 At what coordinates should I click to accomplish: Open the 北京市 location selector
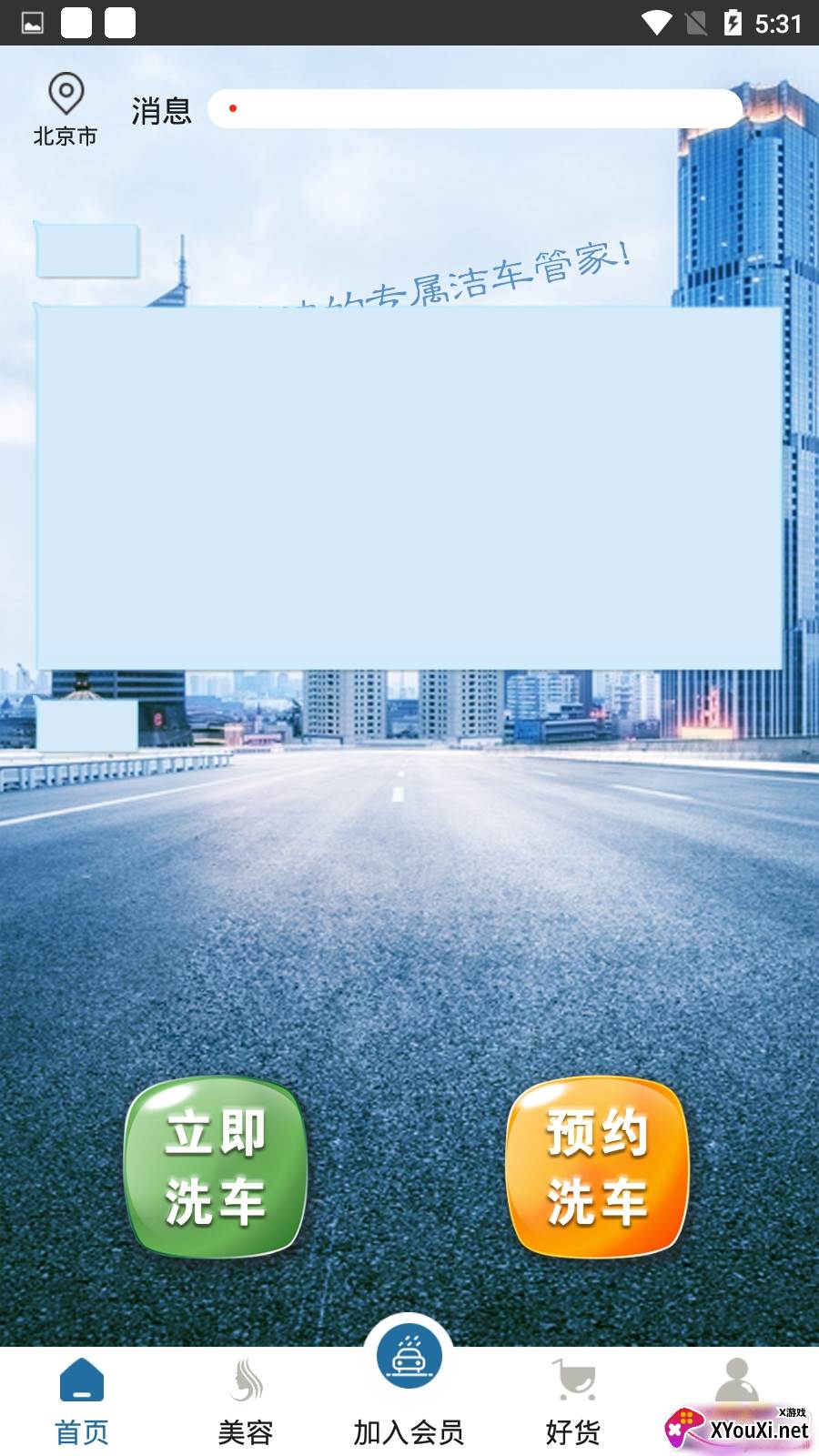pos(66,110)
